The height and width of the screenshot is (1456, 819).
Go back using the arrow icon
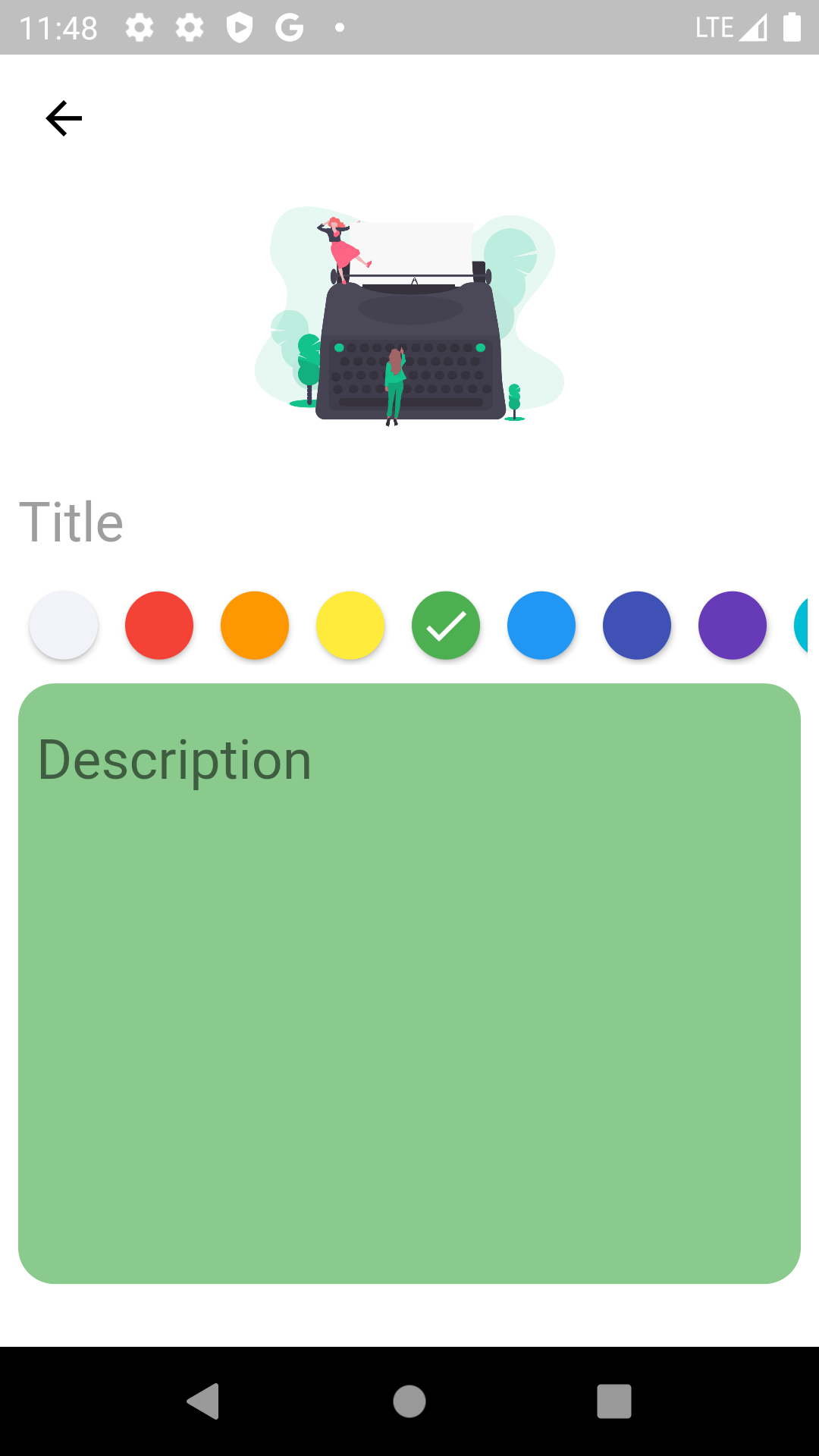tap(64, 118)
